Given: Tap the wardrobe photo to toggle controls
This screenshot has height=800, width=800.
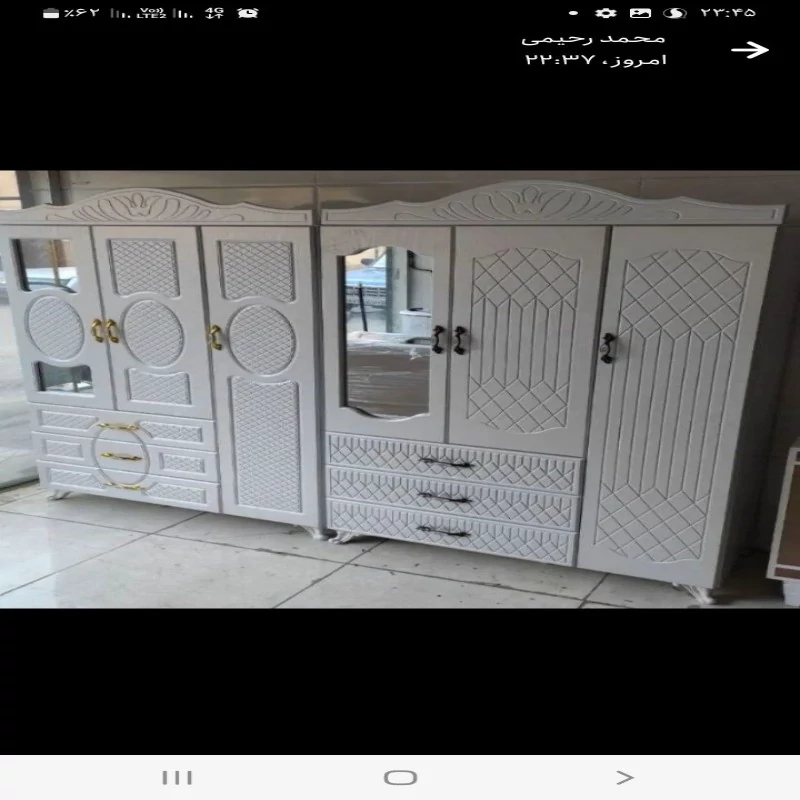Looking at the screenshot, I should [x=400, y=390].
